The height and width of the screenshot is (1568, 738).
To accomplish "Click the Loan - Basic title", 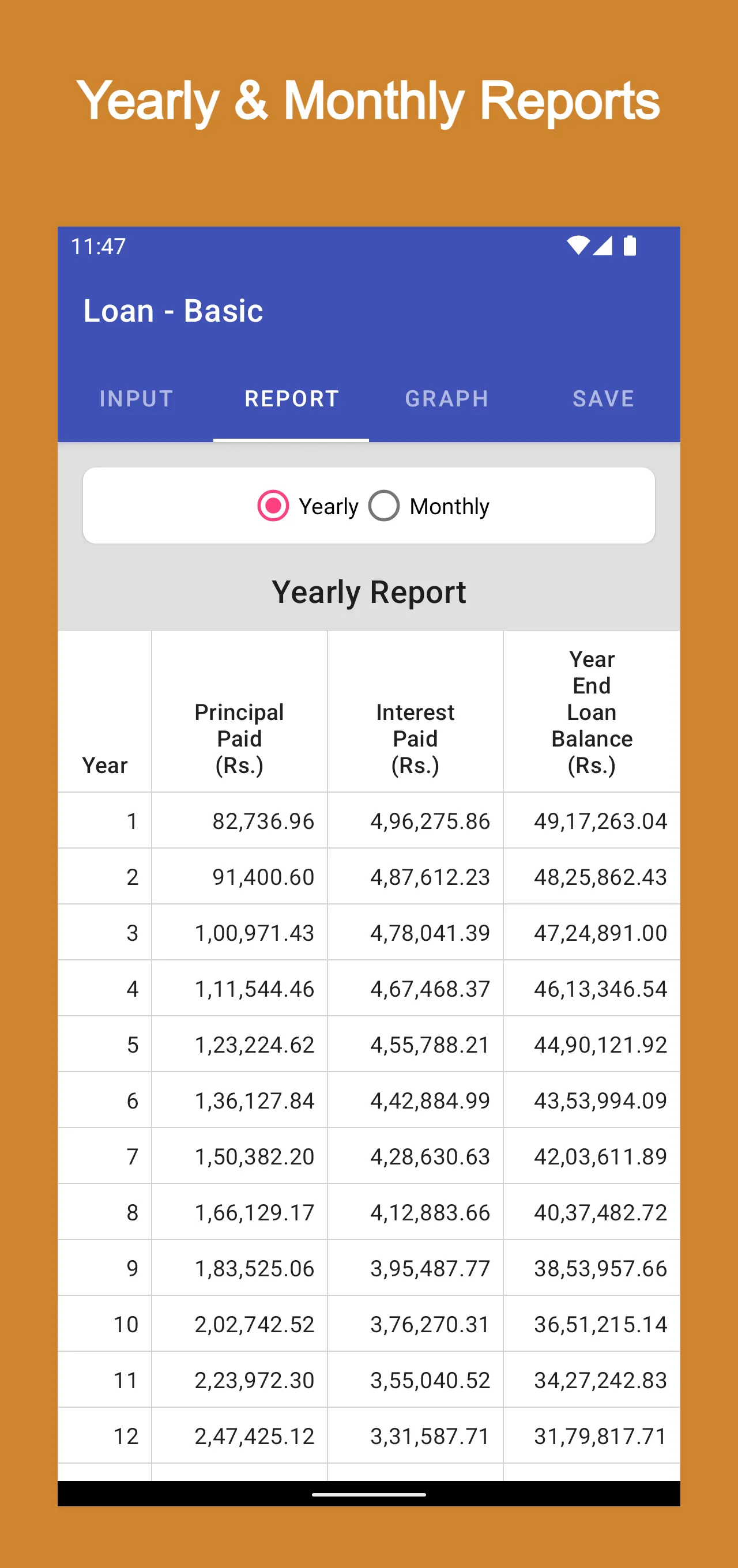I will tap(174, 311).
